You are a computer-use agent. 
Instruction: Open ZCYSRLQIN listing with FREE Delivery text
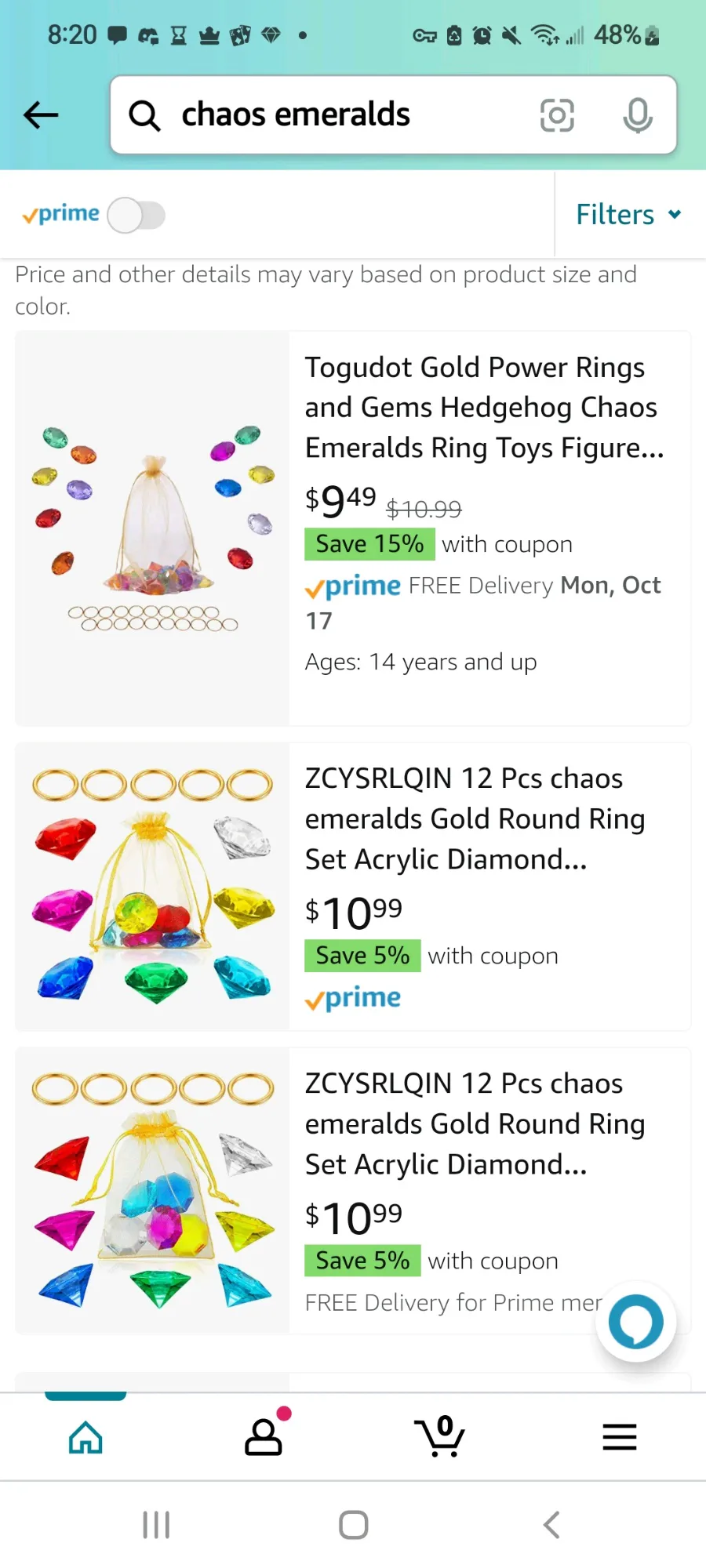point(474,1123)
